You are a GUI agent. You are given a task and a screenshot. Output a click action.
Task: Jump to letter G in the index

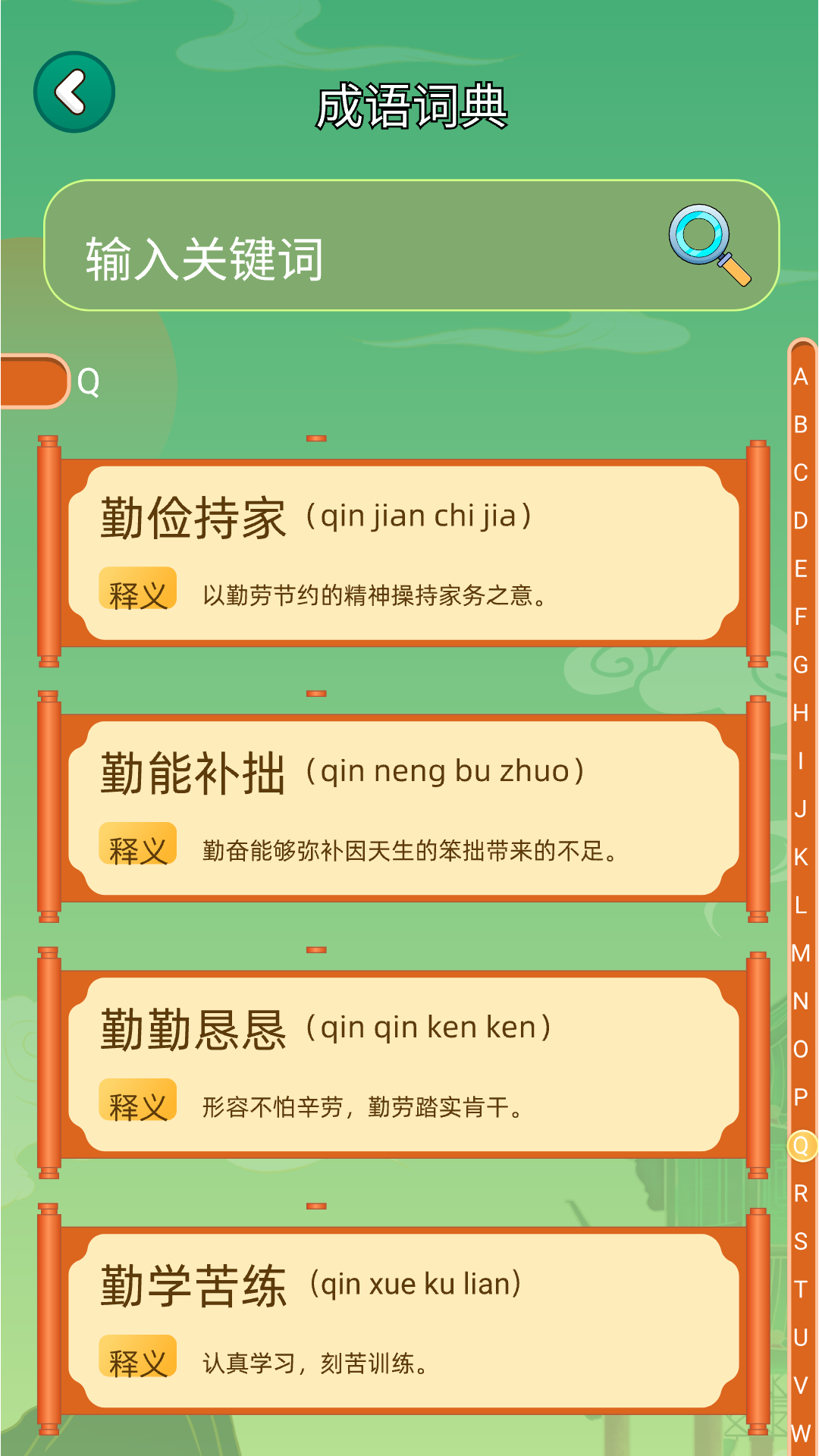[799, 666]
